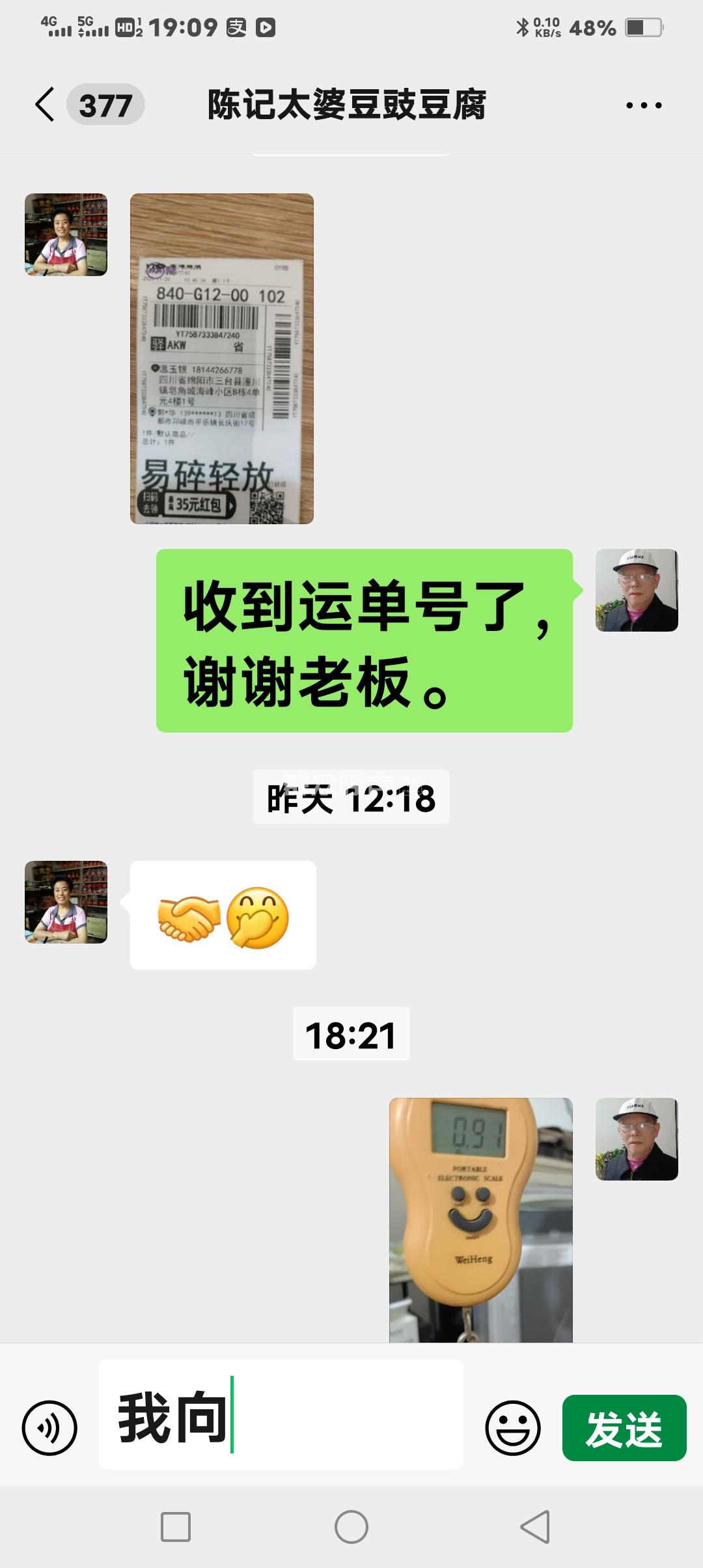Viewport: 703px width, 1568px height.
Task: Open my profile beside the 收到运单号了 message
Action: point(637,590)
